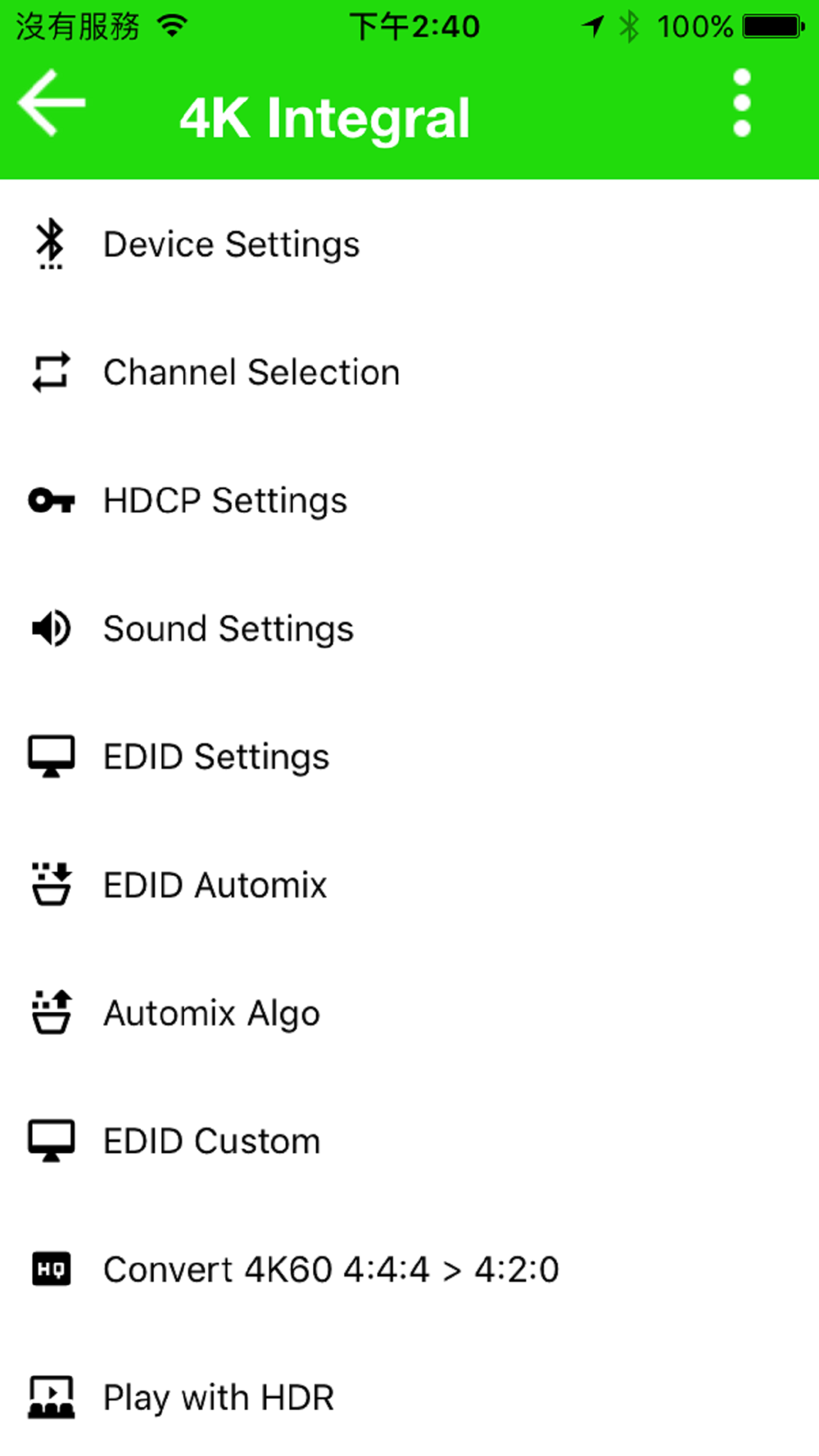
Task: Open the three-dot overflow menu
Action: pos(742,102)
